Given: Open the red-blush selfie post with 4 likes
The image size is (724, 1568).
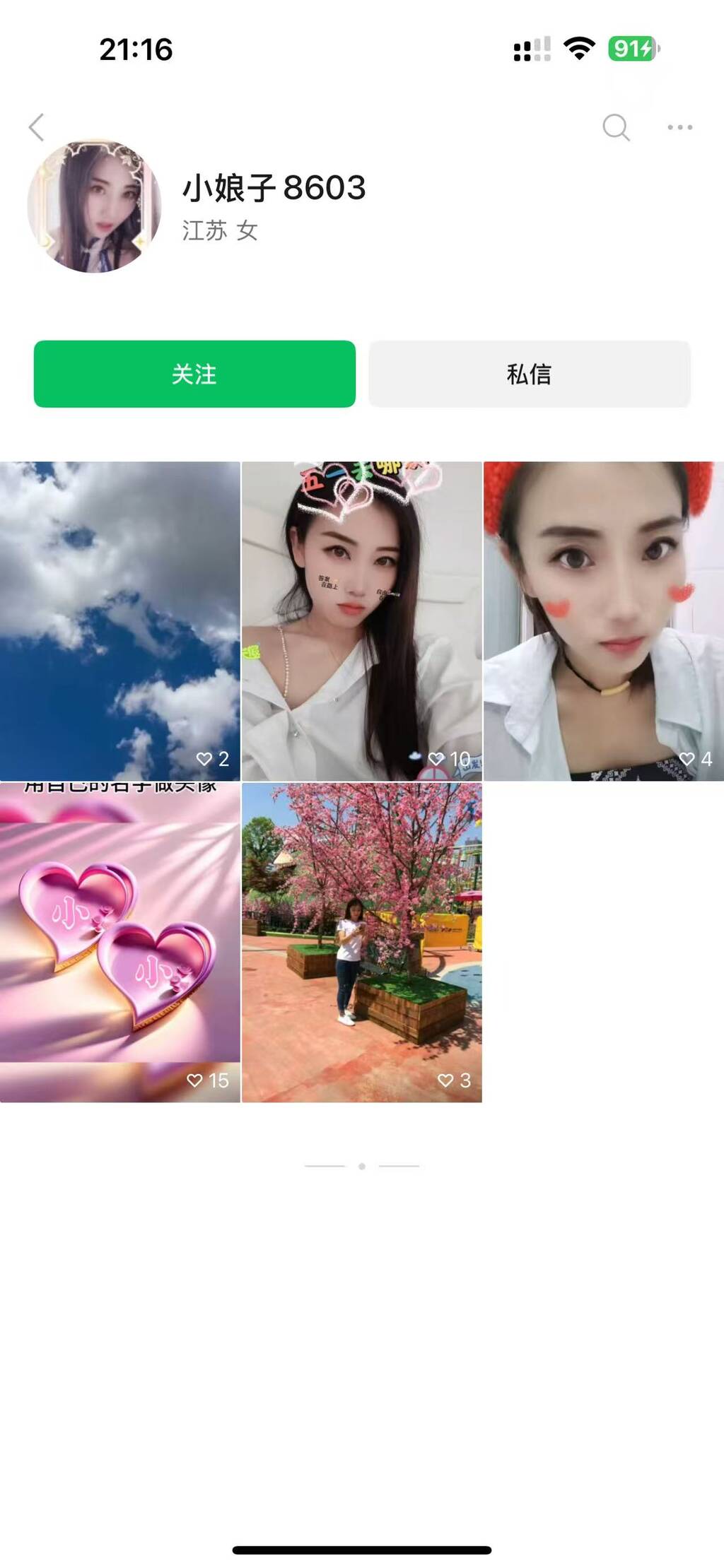Looking at the screenshot, I should coord(603,620).
